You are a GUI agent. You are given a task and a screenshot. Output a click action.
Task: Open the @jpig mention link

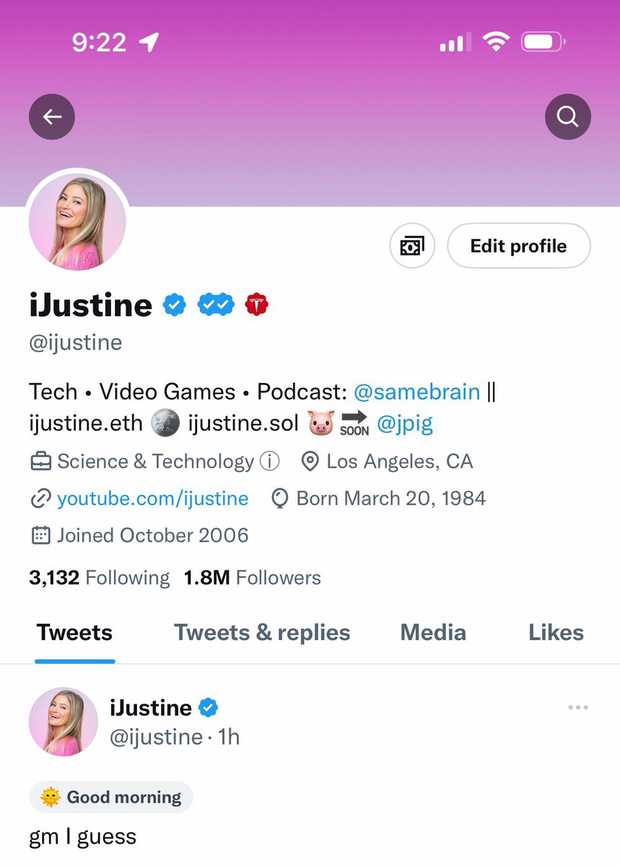tap(404, 423)
